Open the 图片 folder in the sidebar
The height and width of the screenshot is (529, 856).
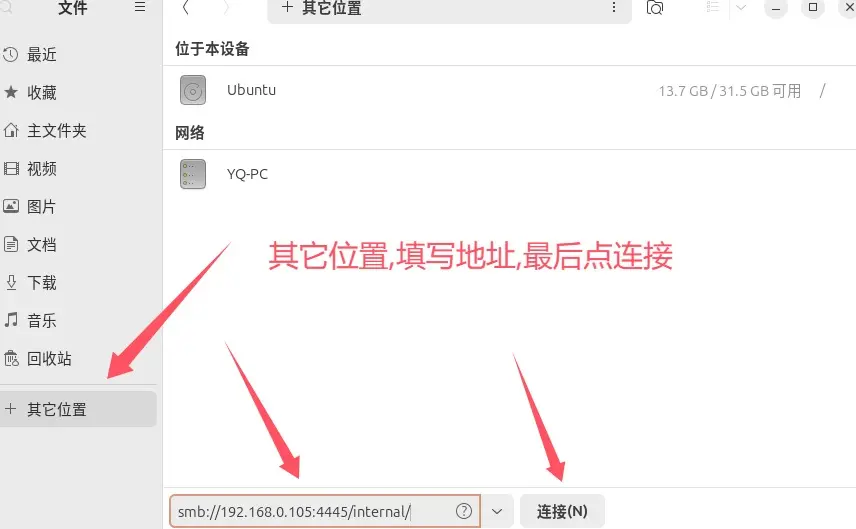pos(41,206)
